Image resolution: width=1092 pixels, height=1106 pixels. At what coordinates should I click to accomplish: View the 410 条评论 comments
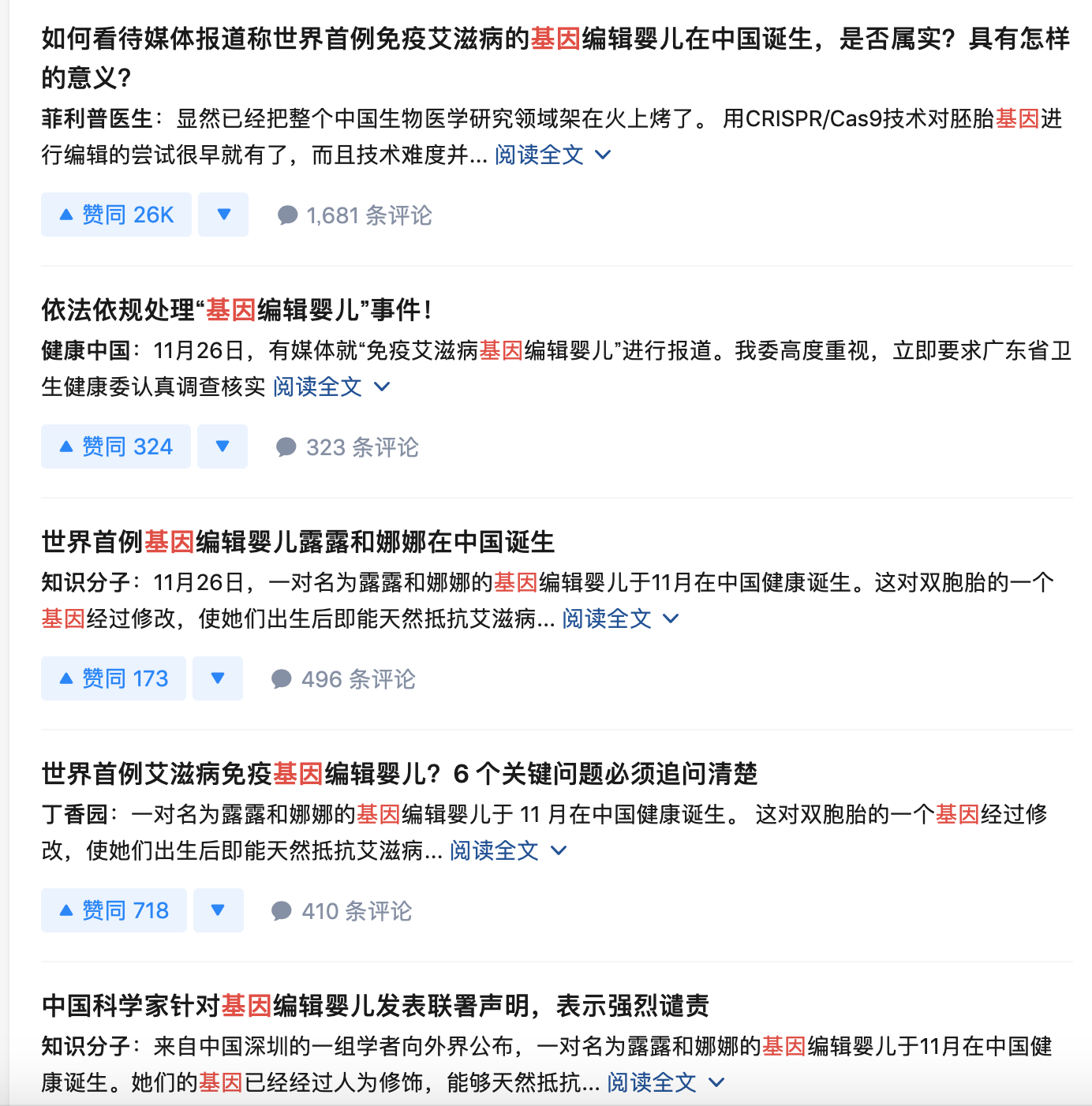(x=342, y=911)
